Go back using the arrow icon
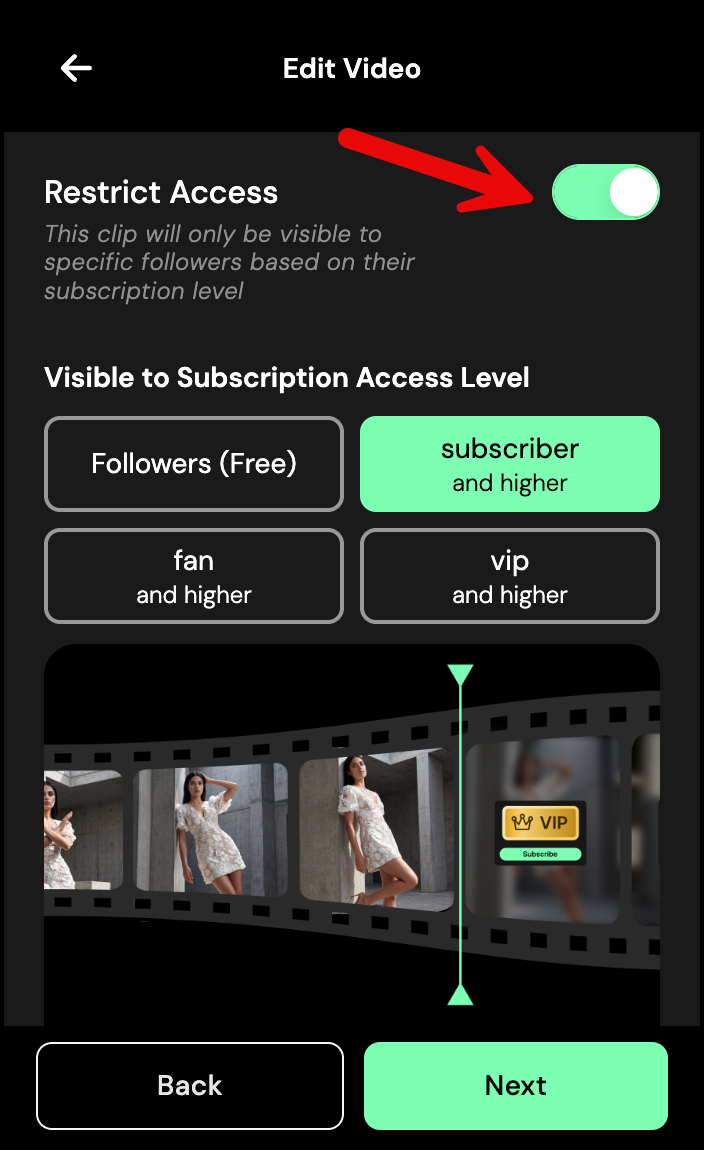The width and height of the screenshot is (704, 1150). click(76, 68)
